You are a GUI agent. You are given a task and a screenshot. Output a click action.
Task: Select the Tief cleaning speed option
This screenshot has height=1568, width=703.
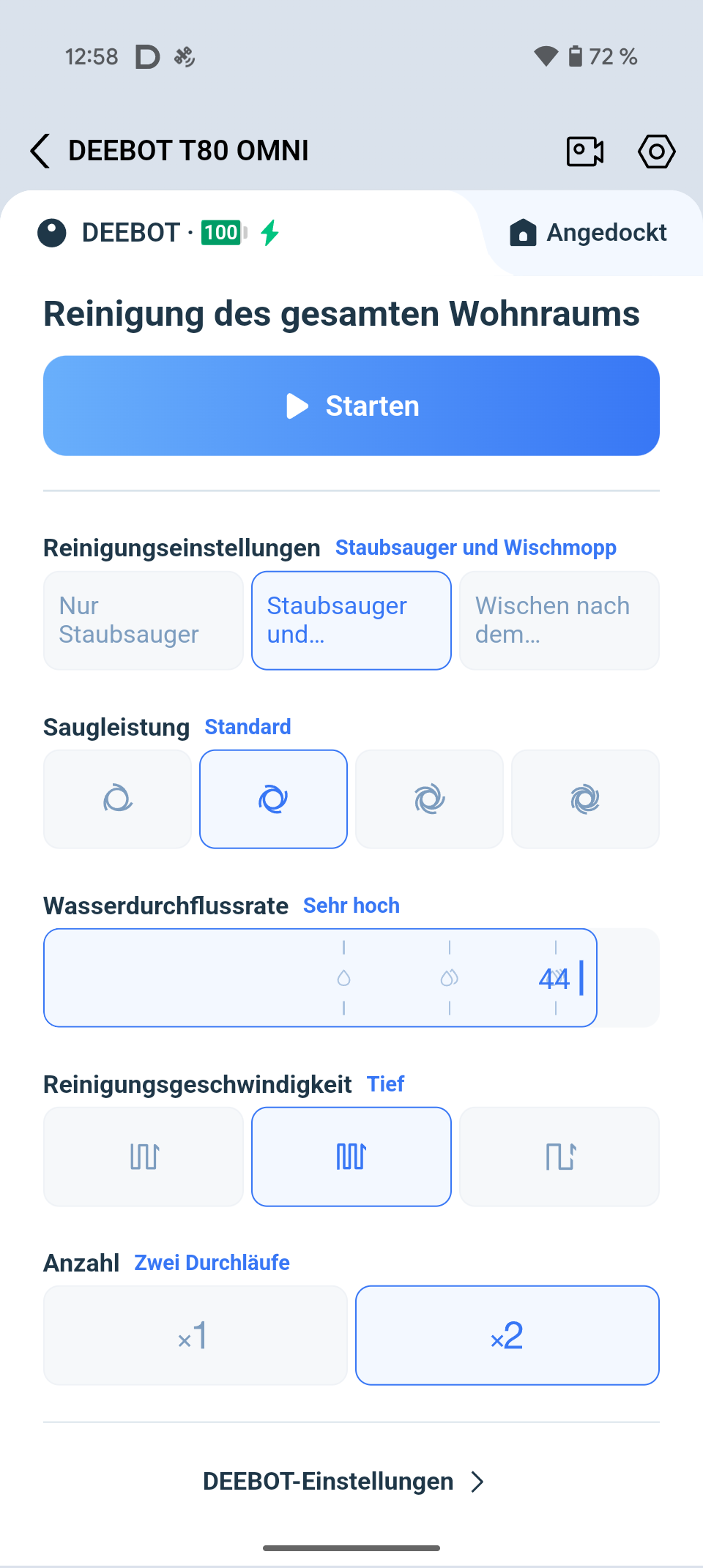tap(351, 1157)
